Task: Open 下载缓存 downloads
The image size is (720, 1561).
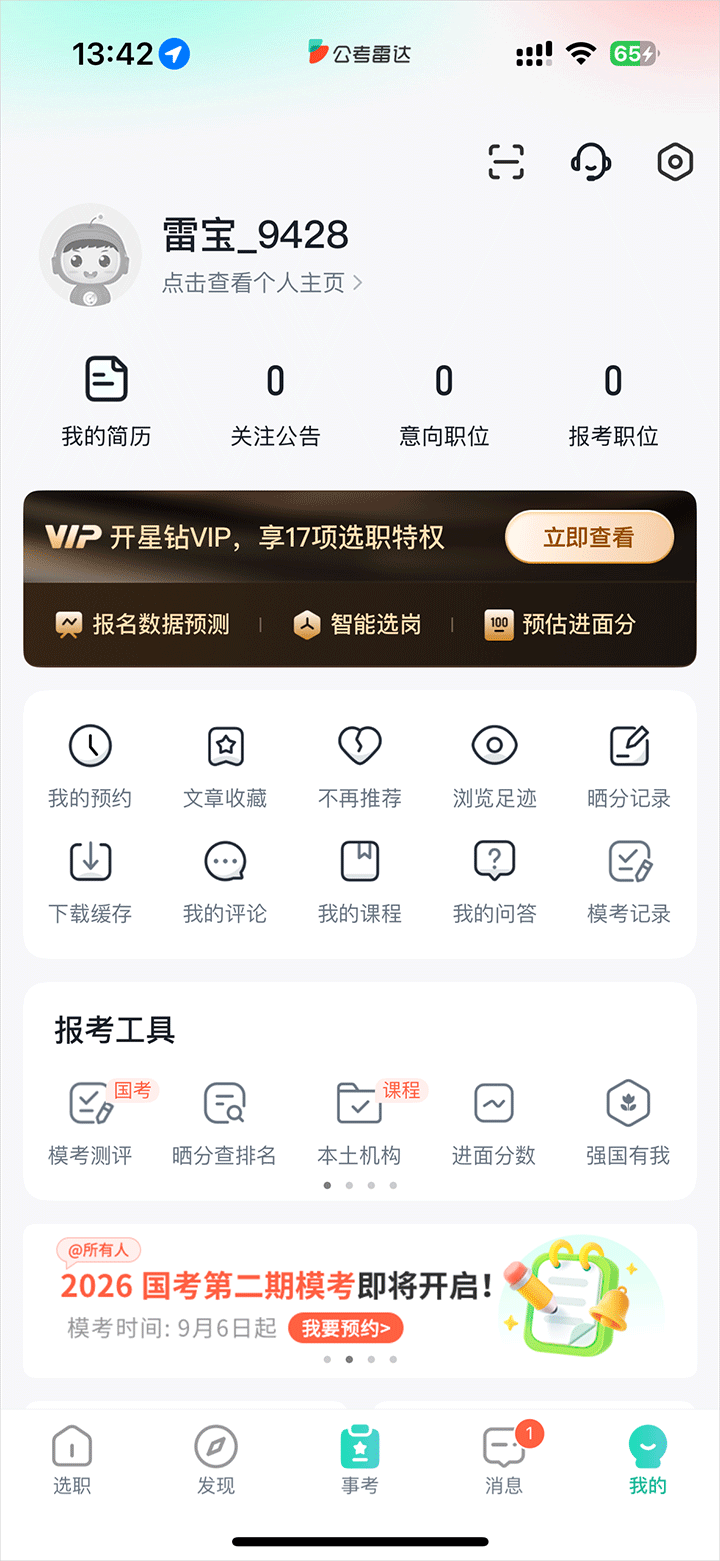Action: (90, 881)
